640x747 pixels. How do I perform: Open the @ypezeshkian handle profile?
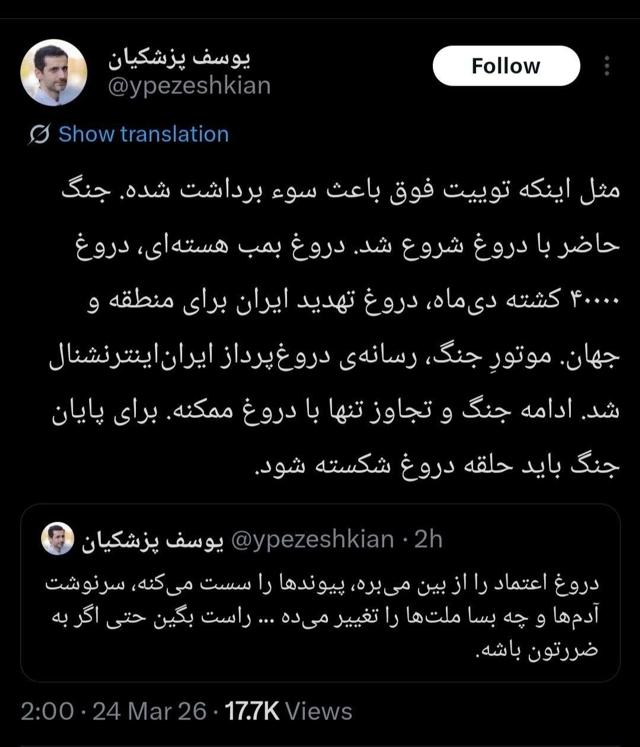click(x=188, y=87)
